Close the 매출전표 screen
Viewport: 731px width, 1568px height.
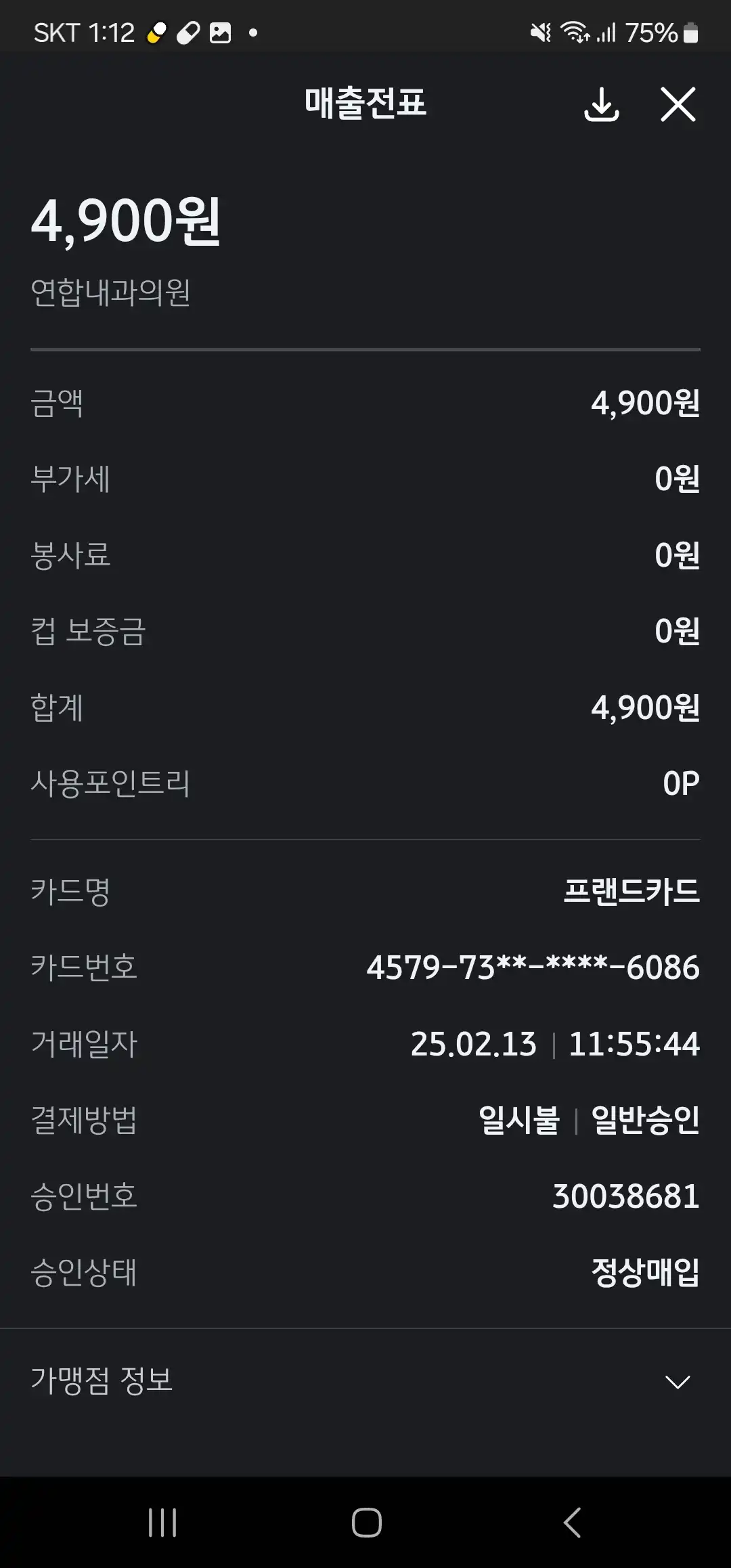[678, 106]
